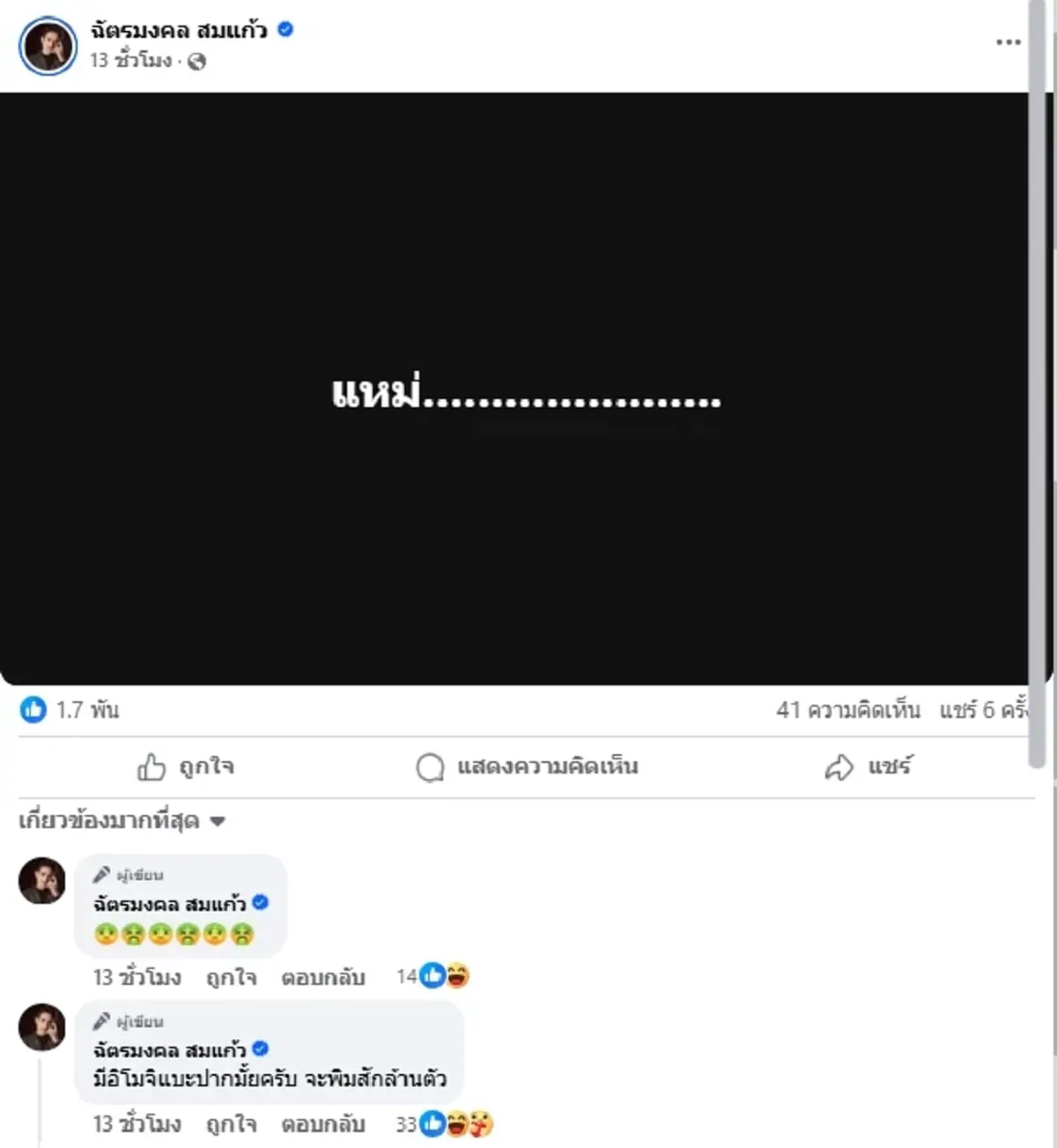Open the post's 13 ชั่วโมง timestamp link

[x=130, y=61]
